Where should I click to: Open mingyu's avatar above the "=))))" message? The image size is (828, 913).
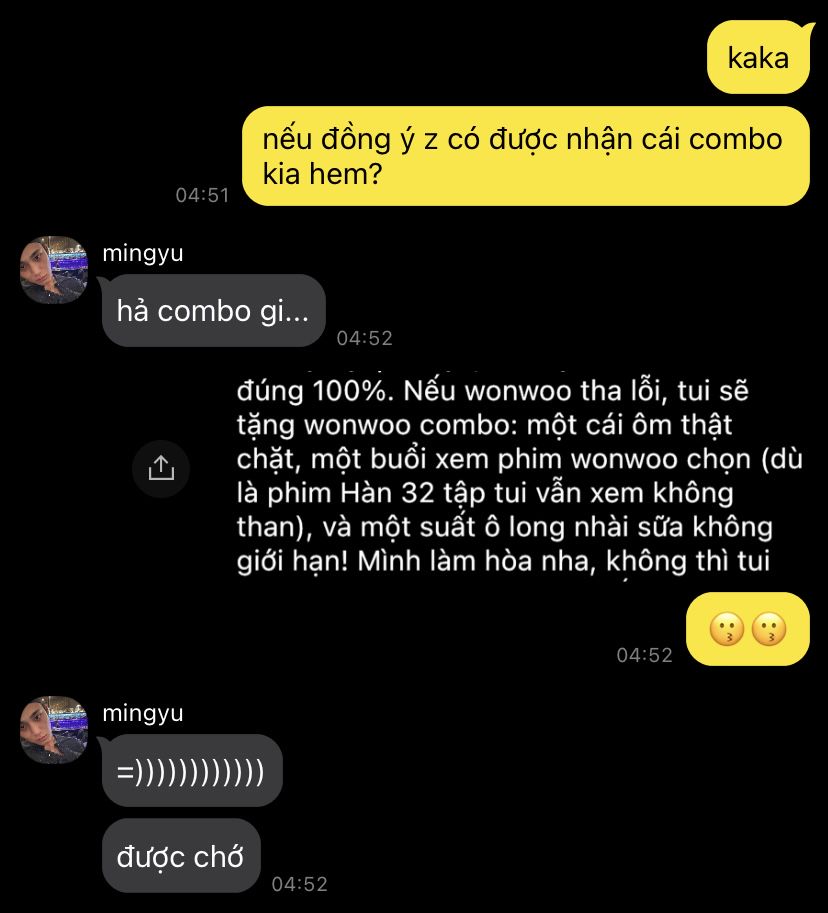[54, 730]
